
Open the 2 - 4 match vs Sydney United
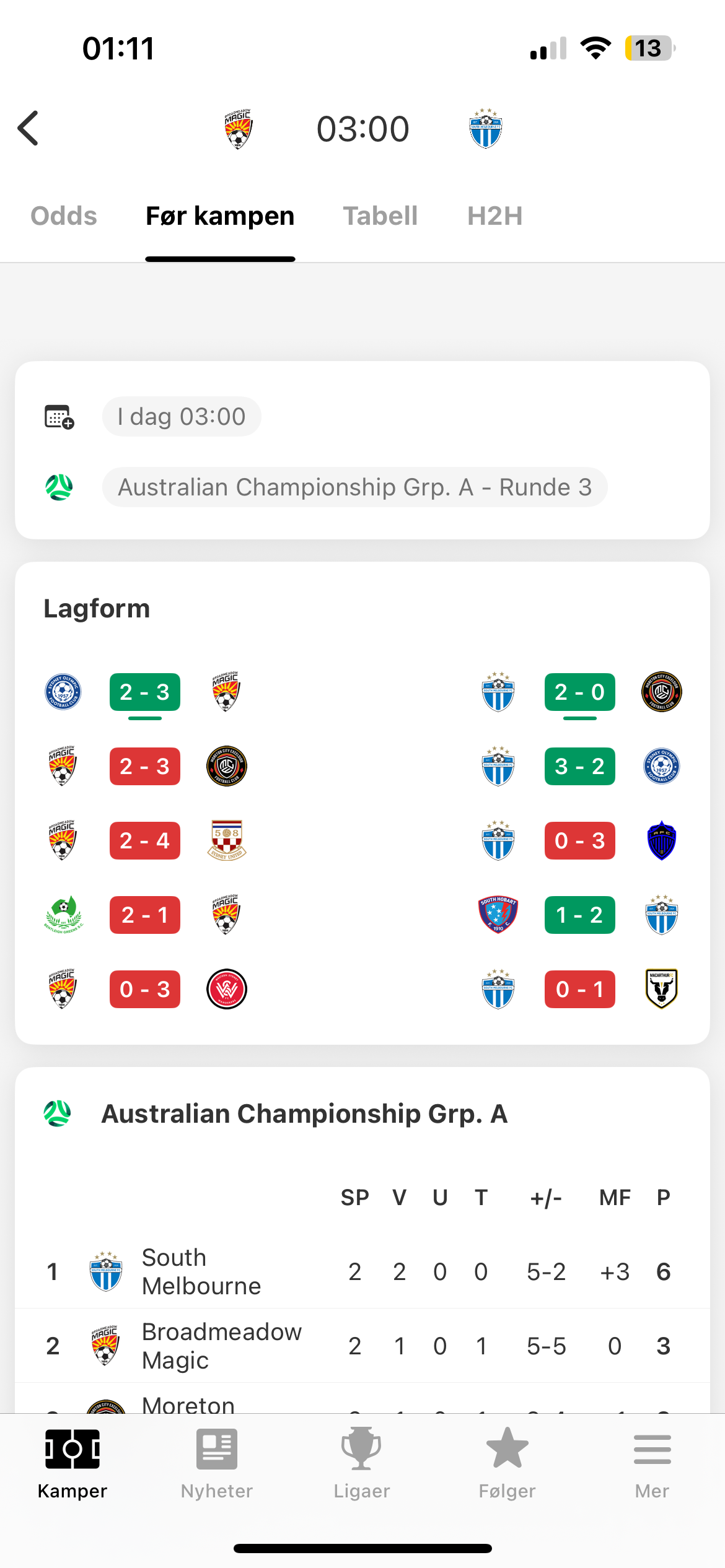[145, 840]
